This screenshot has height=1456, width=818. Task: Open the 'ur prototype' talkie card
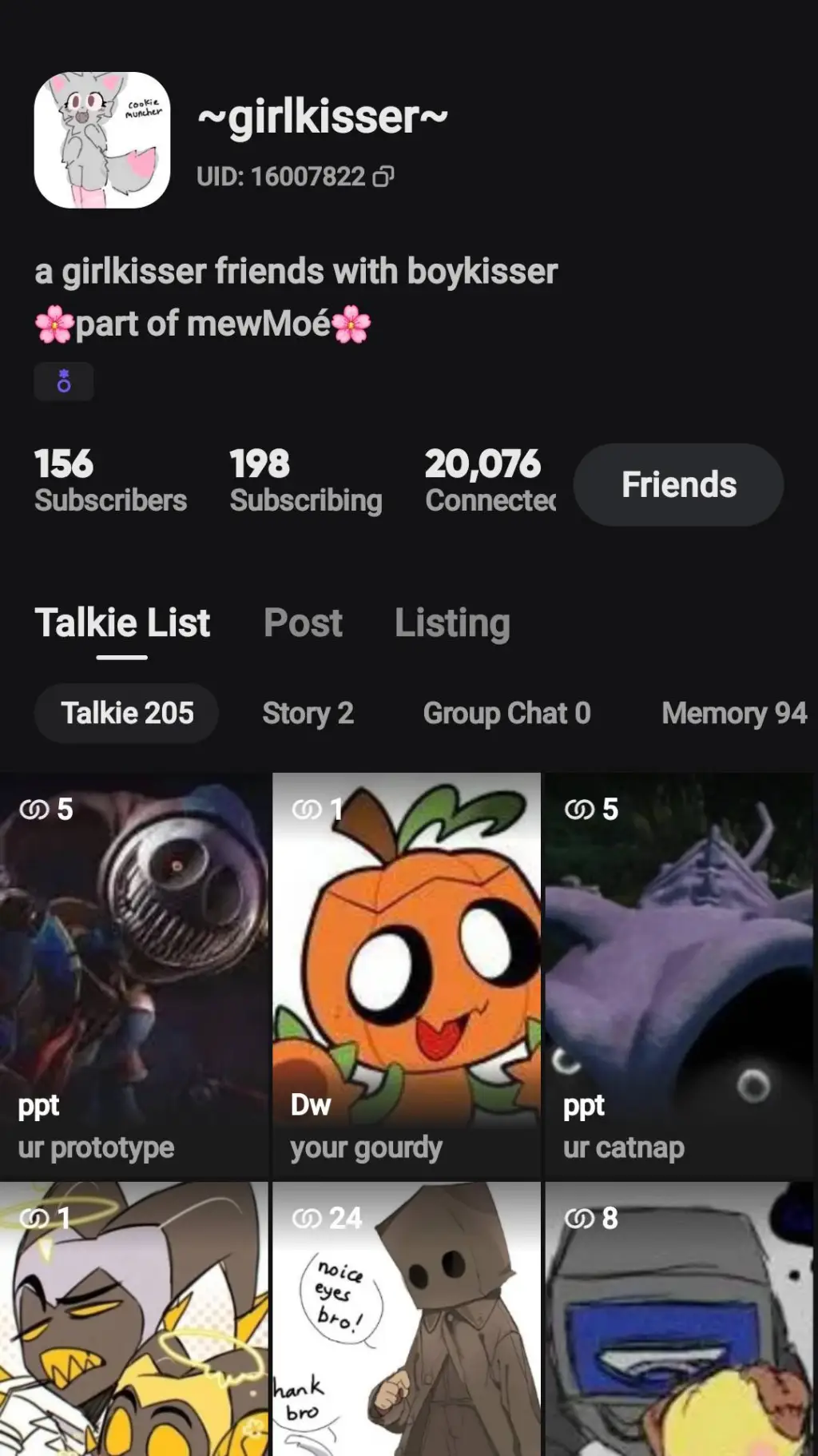tap(134, 975)
